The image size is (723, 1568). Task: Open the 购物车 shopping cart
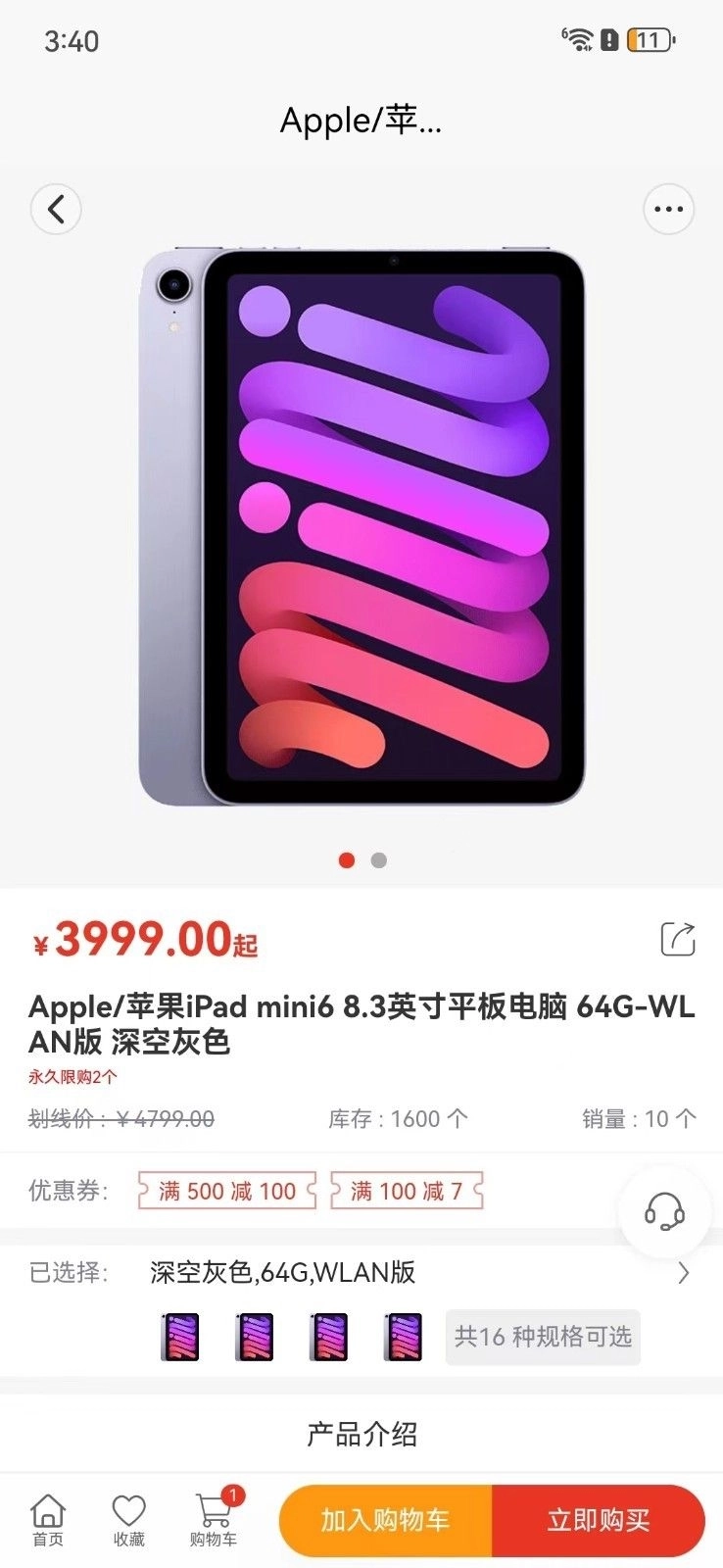pyautogui.click(x=214, y=1519)
